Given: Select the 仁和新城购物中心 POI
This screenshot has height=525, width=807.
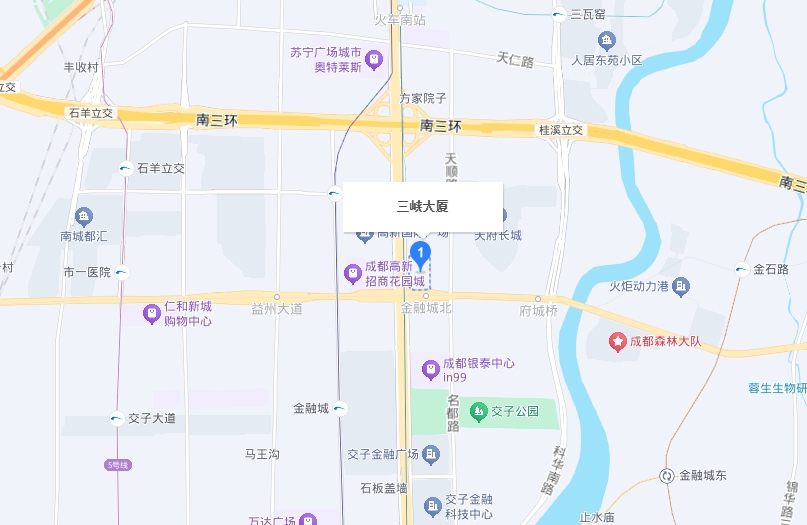Looking at the screenshot, I should coord(151,314).
